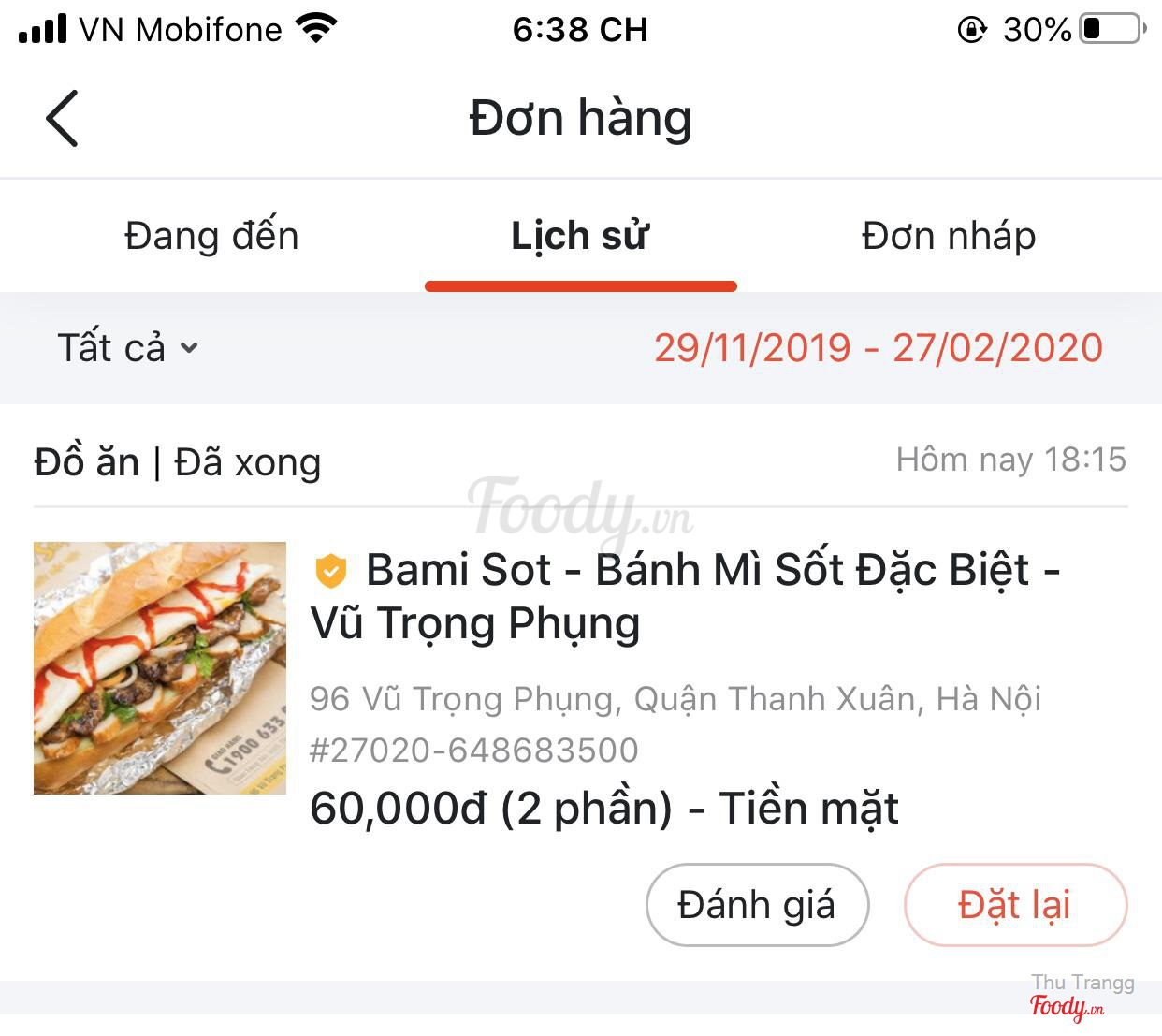1162x1036 pixels.
Task: Switch to the Đang đến tab
Action: [x=211, y=237]
